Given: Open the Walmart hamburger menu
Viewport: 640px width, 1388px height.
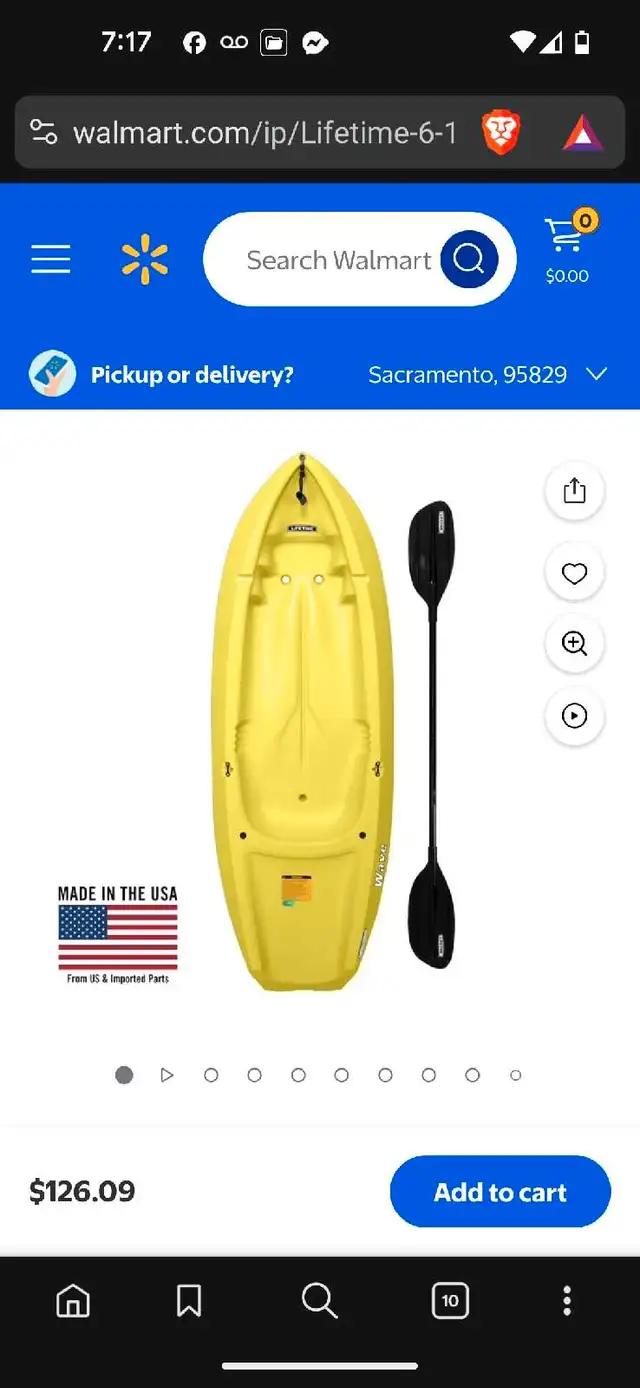Looking at the screenshot, I should pyautogui.click(x=50, y=260).
